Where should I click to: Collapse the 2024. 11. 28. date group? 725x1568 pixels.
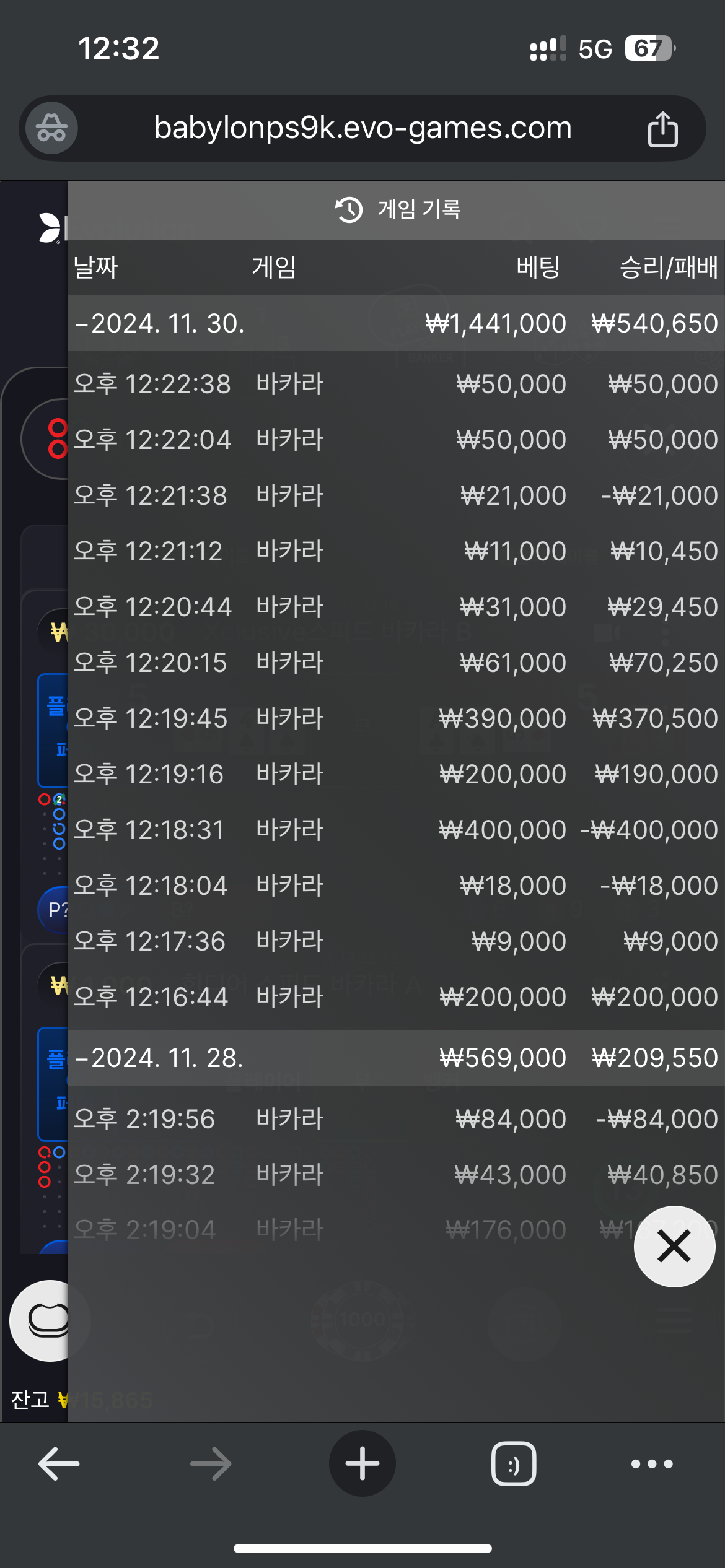159,1058
